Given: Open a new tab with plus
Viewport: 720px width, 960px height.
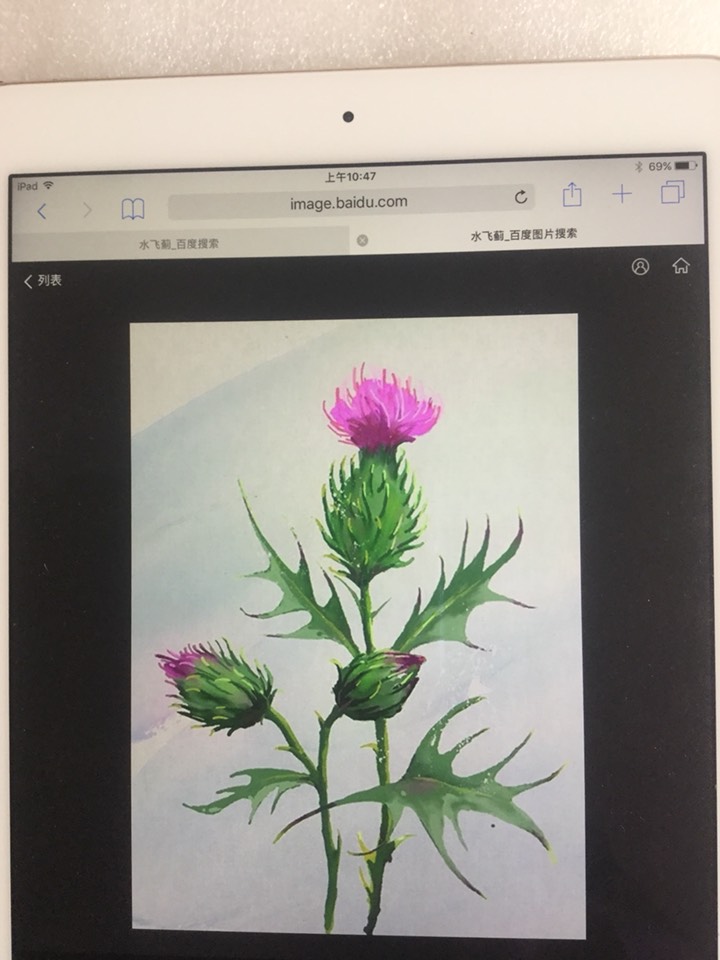Looking at the screenshot, I should (x=622, y=193).
